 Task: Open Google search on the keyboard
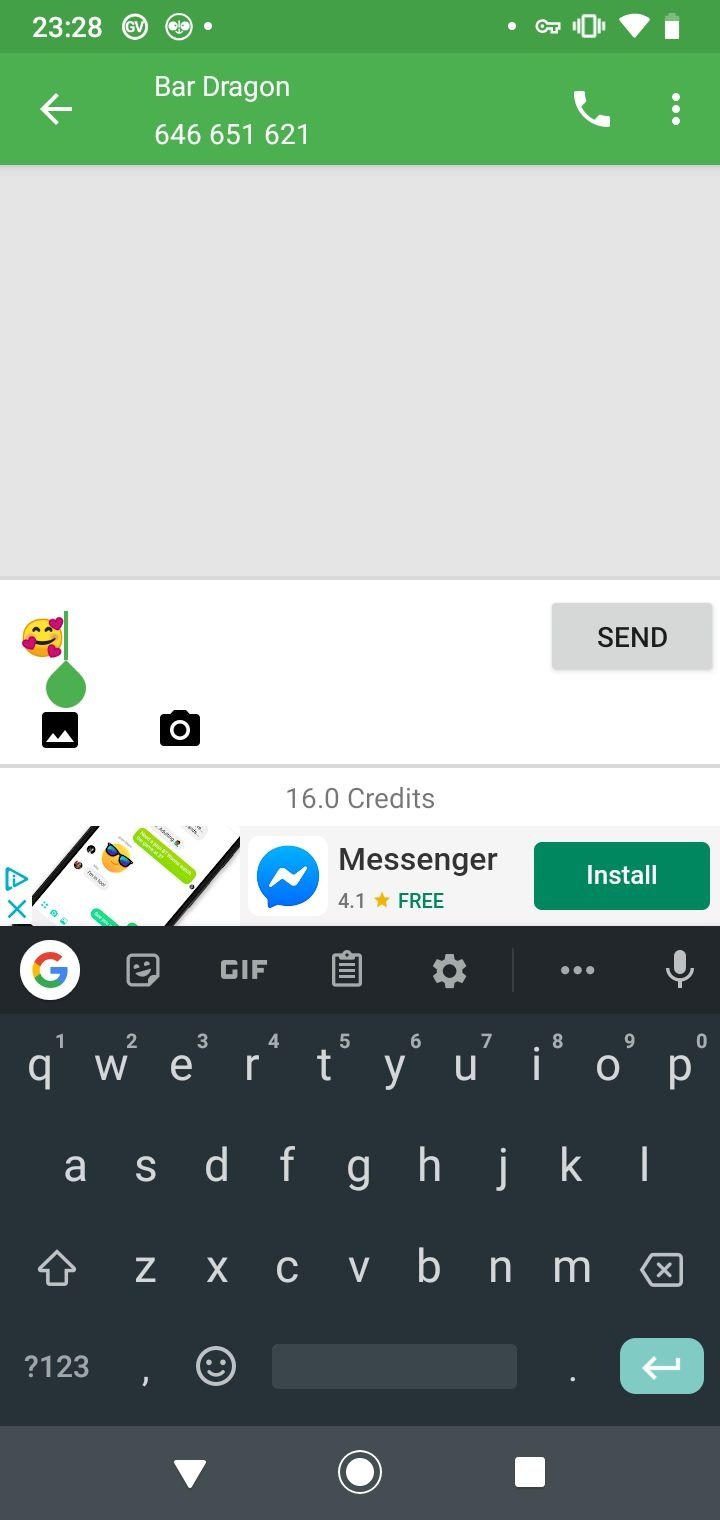50,970
